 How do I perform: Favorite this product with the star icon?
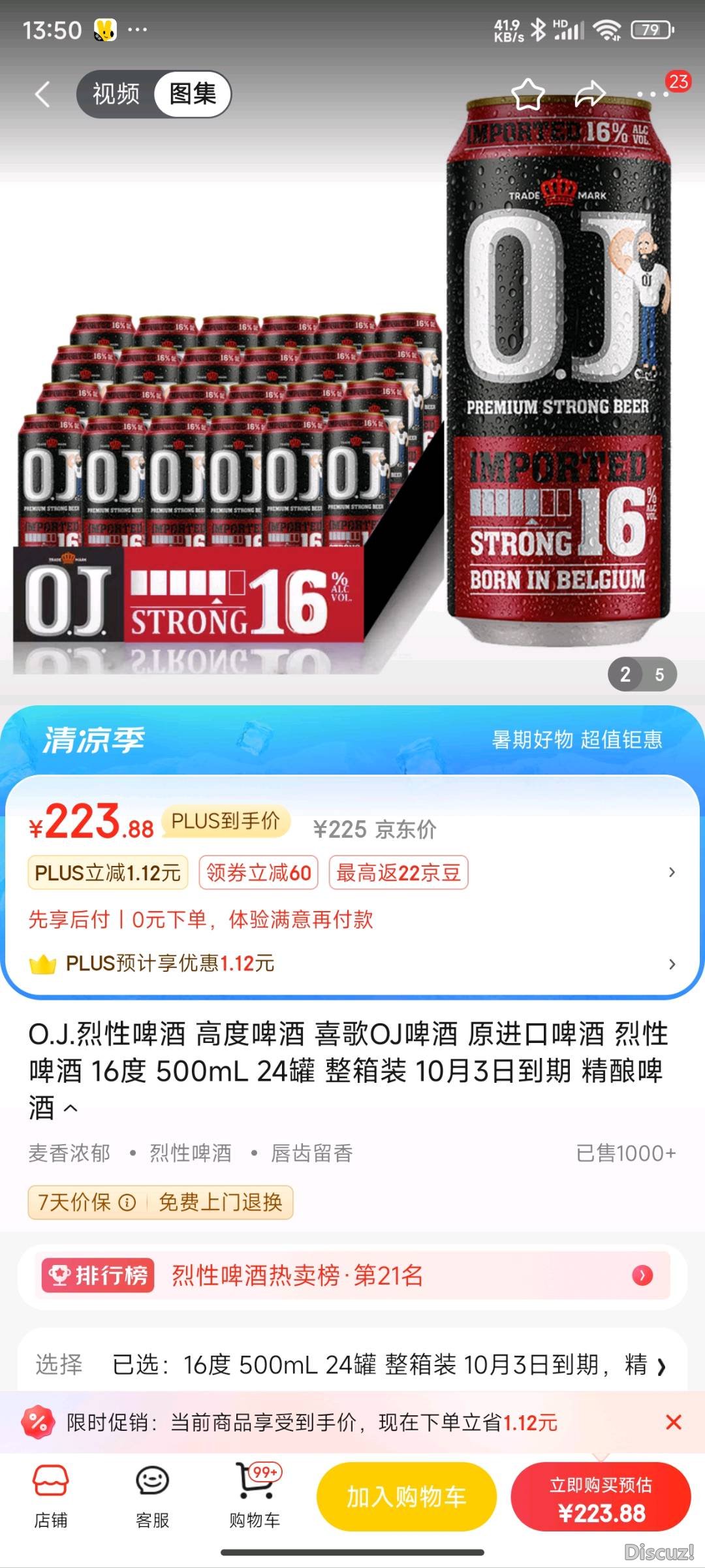(x=527, y=94)
